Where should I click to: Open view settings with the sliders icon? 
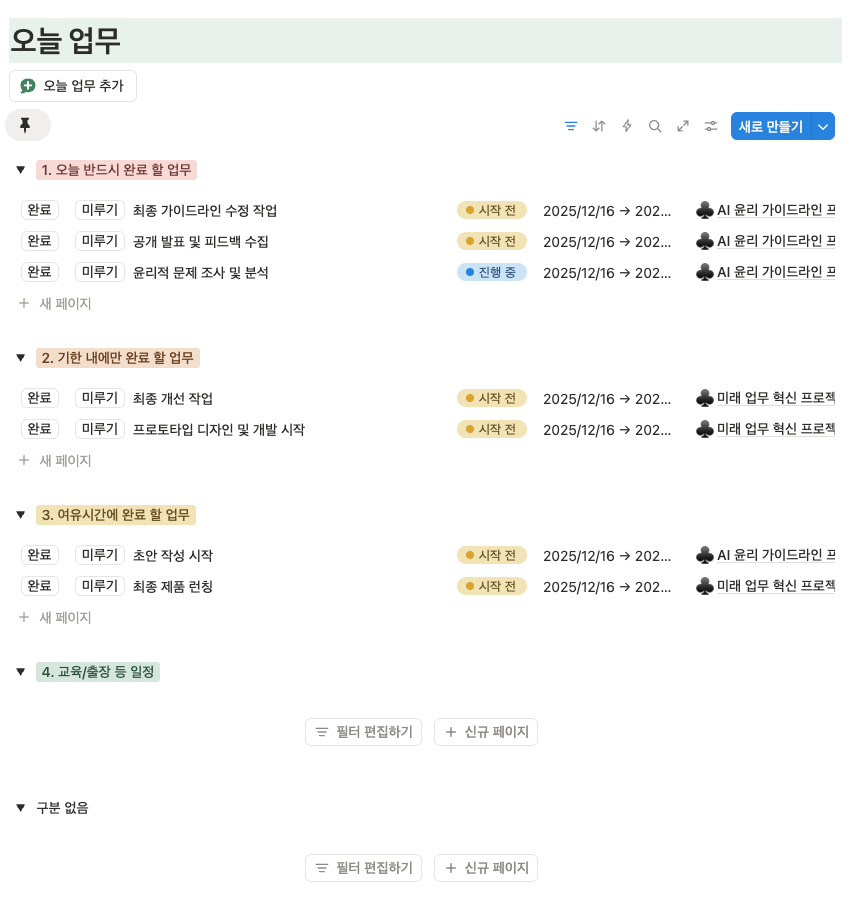(x=711, y=126)
